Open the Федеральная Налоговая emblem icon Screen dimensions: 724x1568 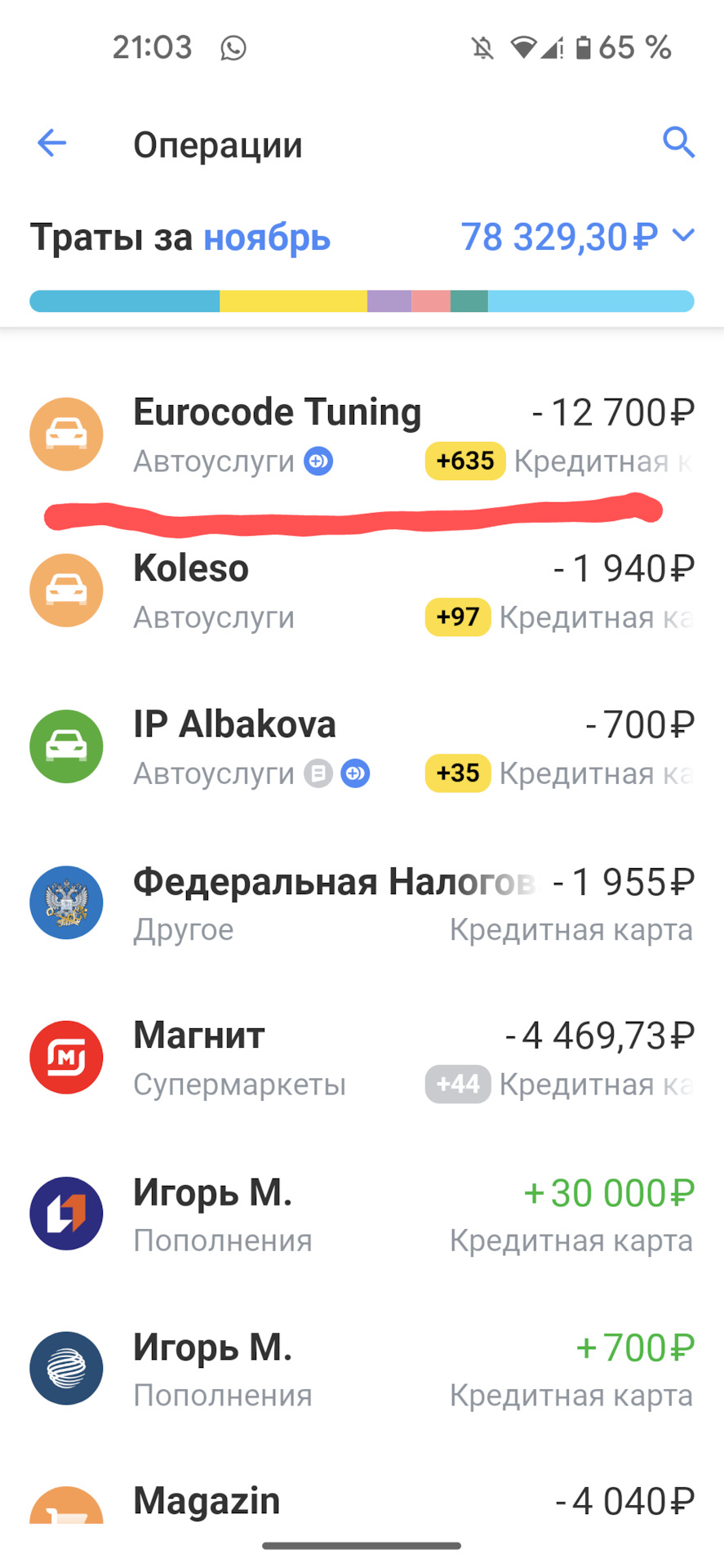point(66,902)
